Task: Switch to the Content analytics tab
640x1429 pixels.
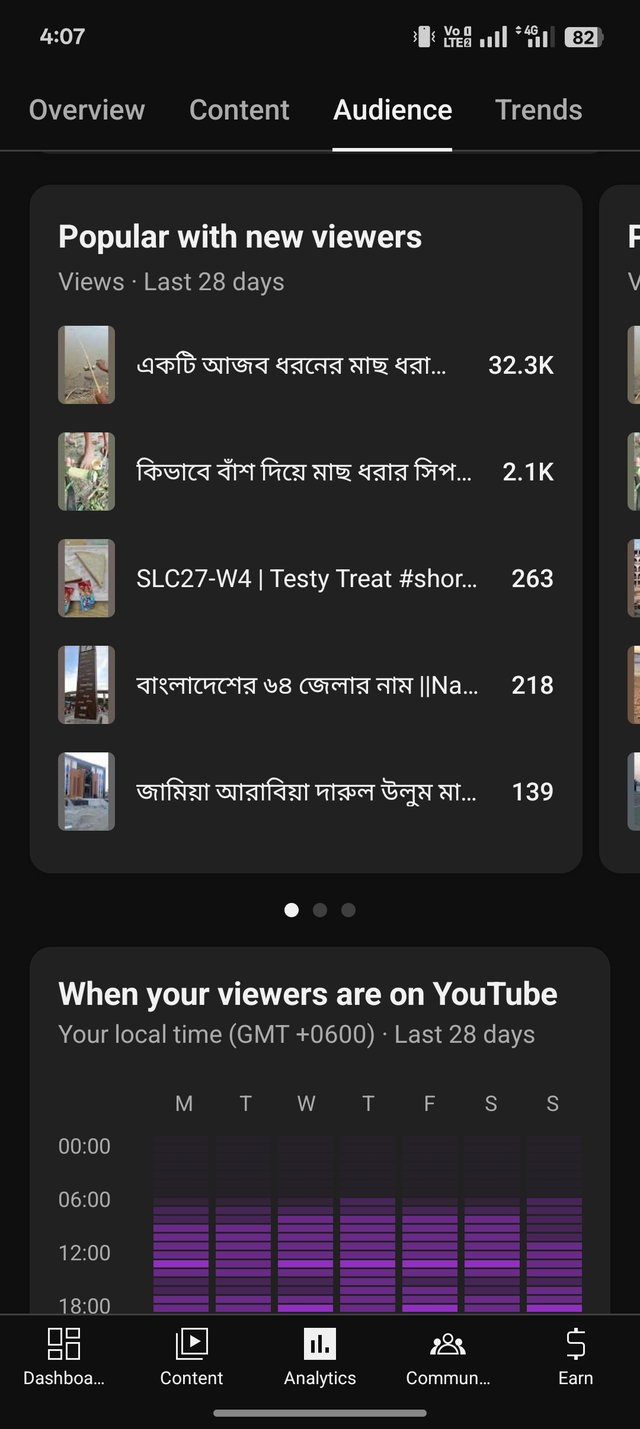Action: click(x=239, y=110)
